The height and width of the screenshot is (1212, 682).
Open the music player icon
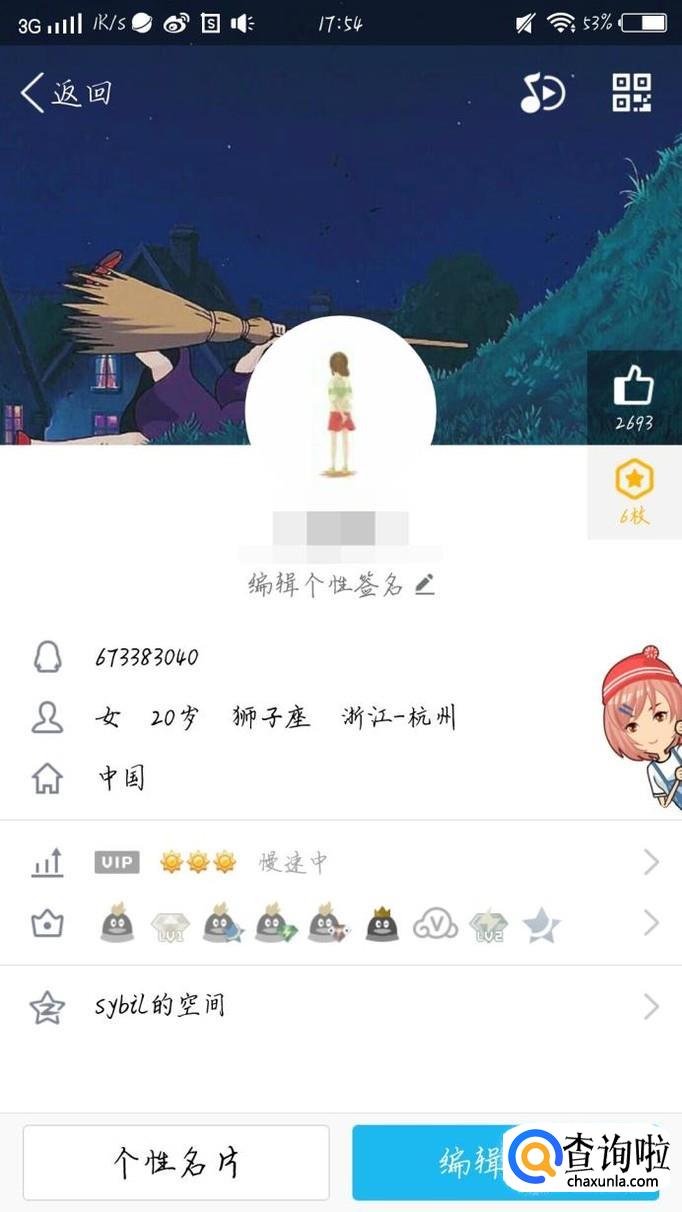click(542, 94)
